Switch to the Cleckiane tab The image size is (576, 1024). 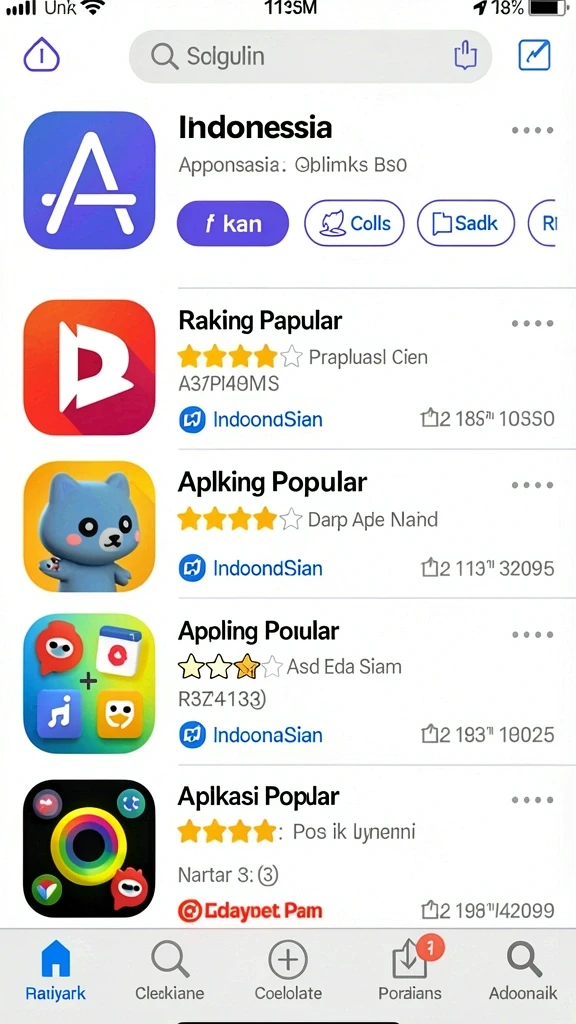pos(170,971)
